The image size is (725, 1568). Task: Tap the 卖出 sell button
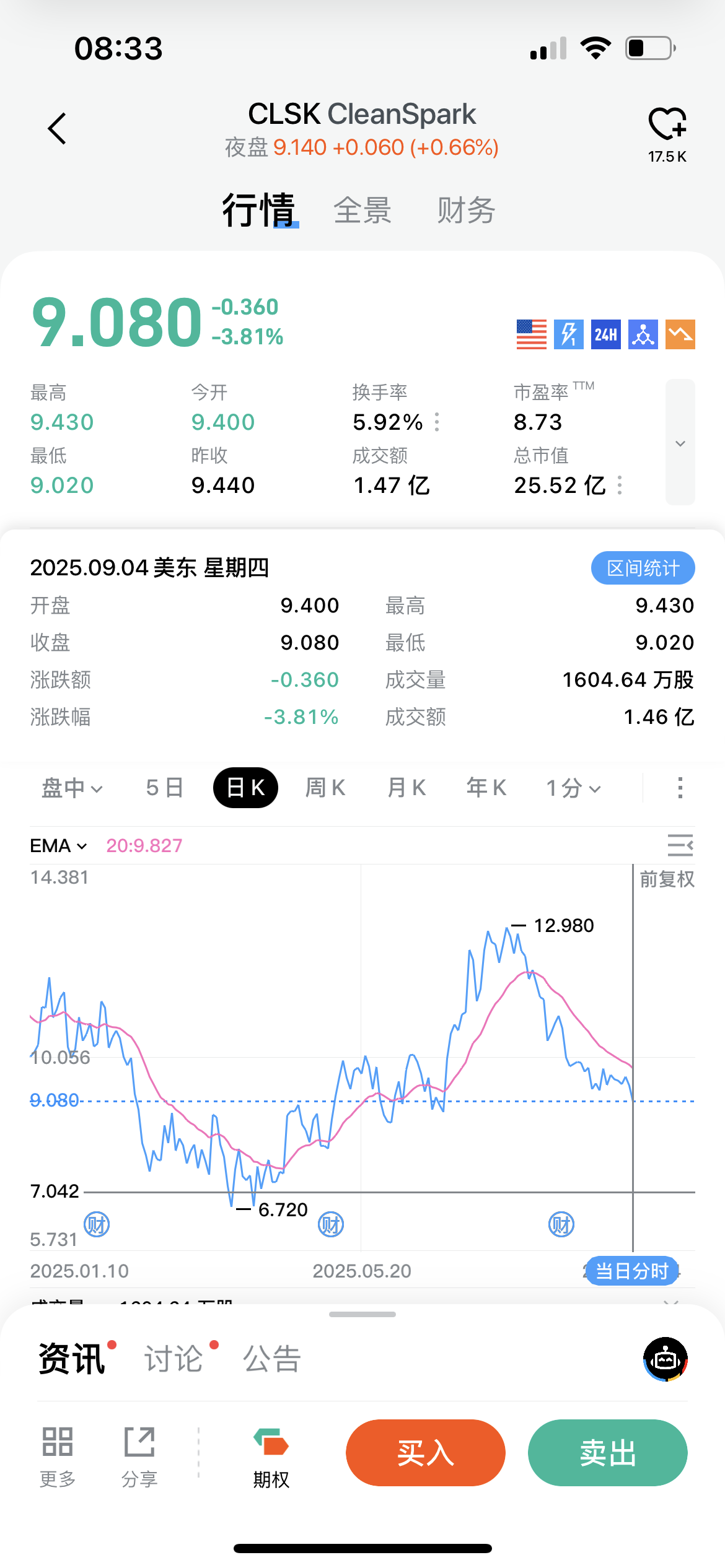click(x=608, y=1453)
